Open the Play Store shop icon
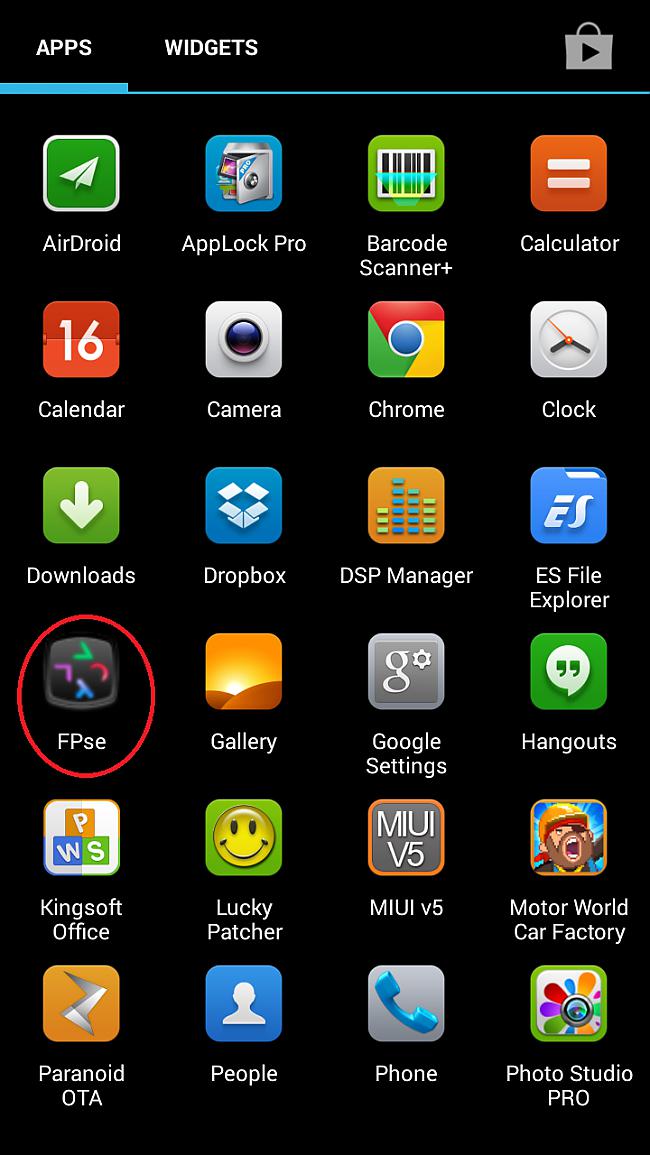Image resolution: width=650 pixels, height=1155 pixels. (588, 47)
